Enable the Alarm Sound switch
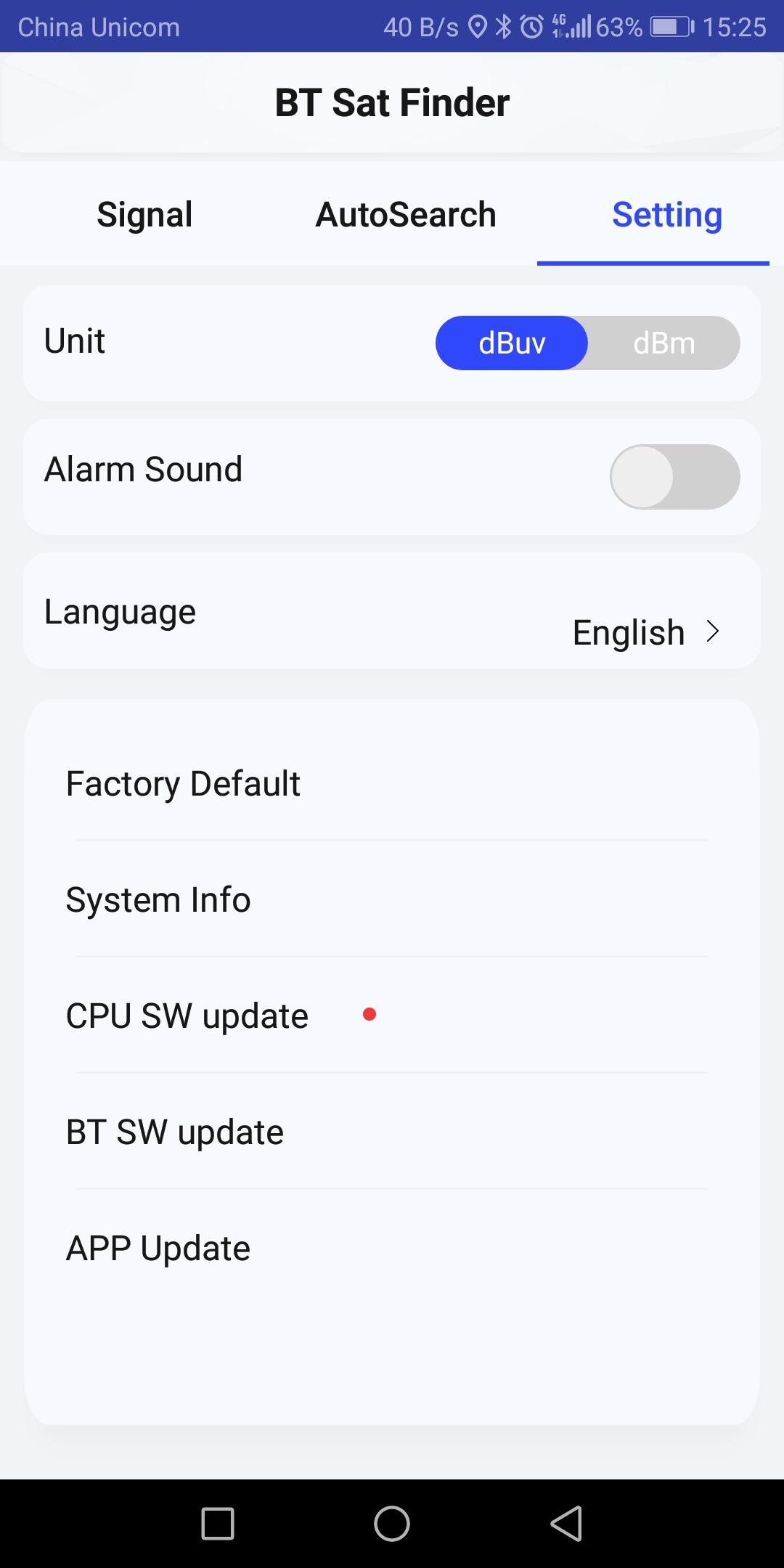The image size is (784, 1568). click(x=674, y=477)
